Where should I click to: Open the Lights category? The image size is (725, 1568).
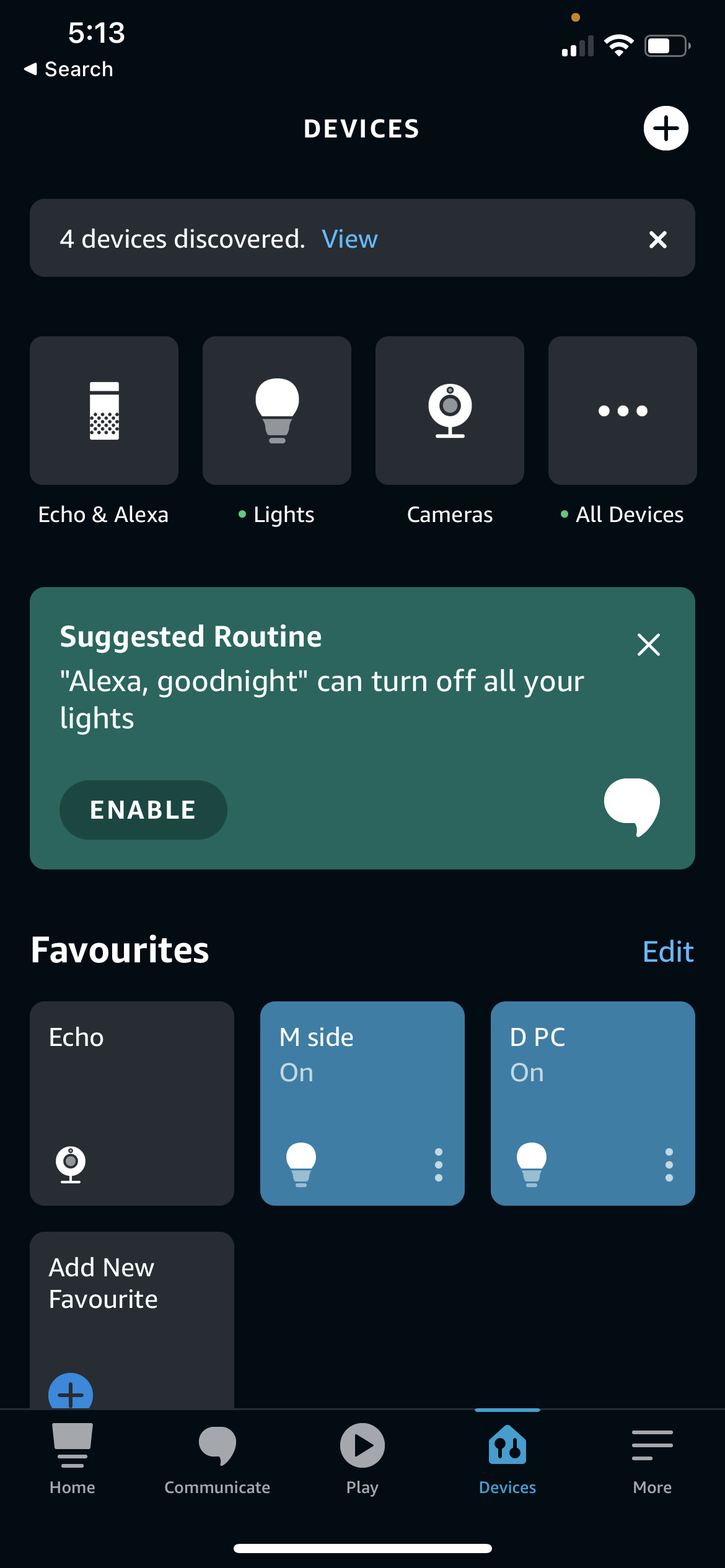click(277, 411)
